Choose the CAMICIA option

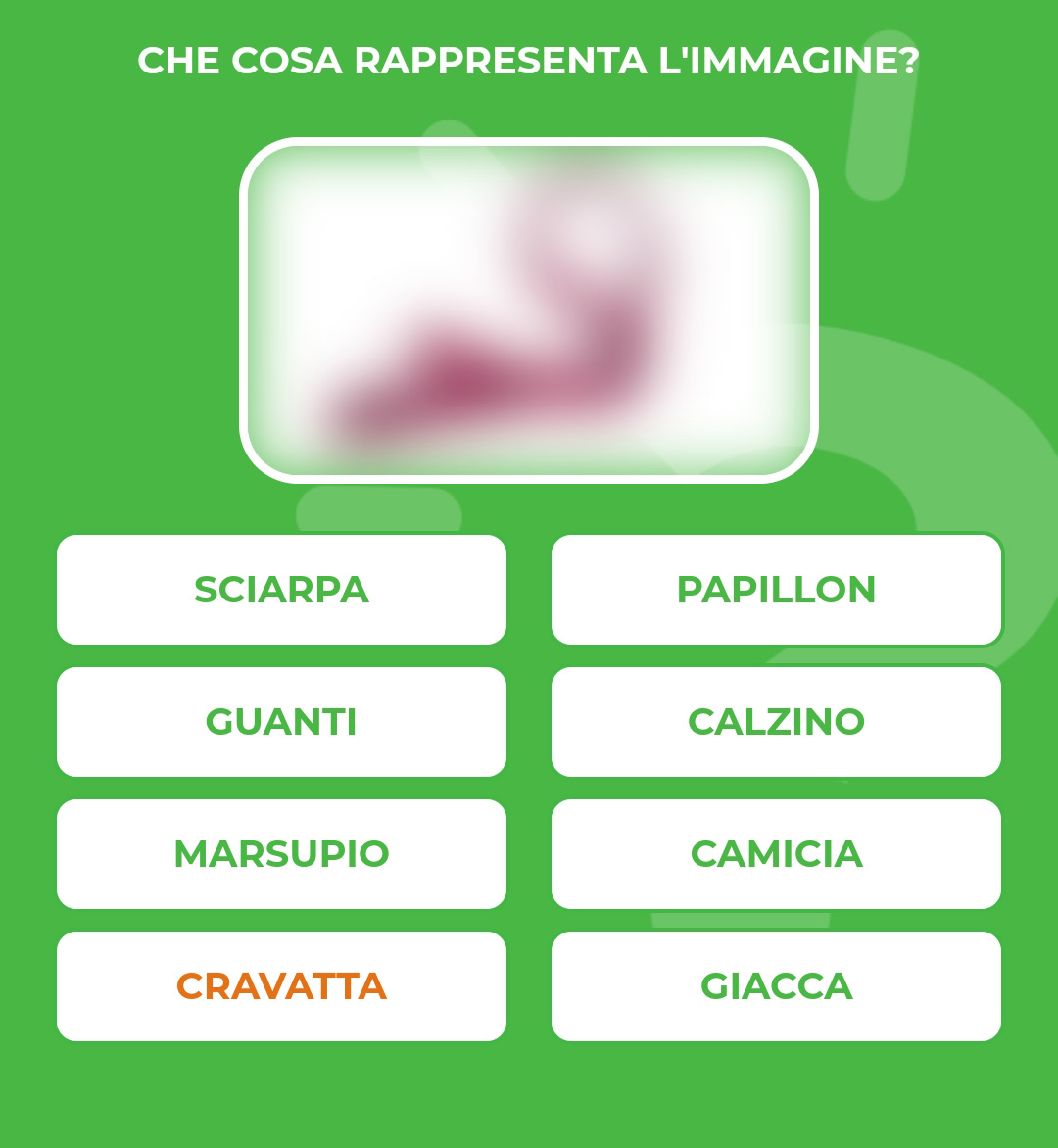pyautogui.click(x=776, y=854)
